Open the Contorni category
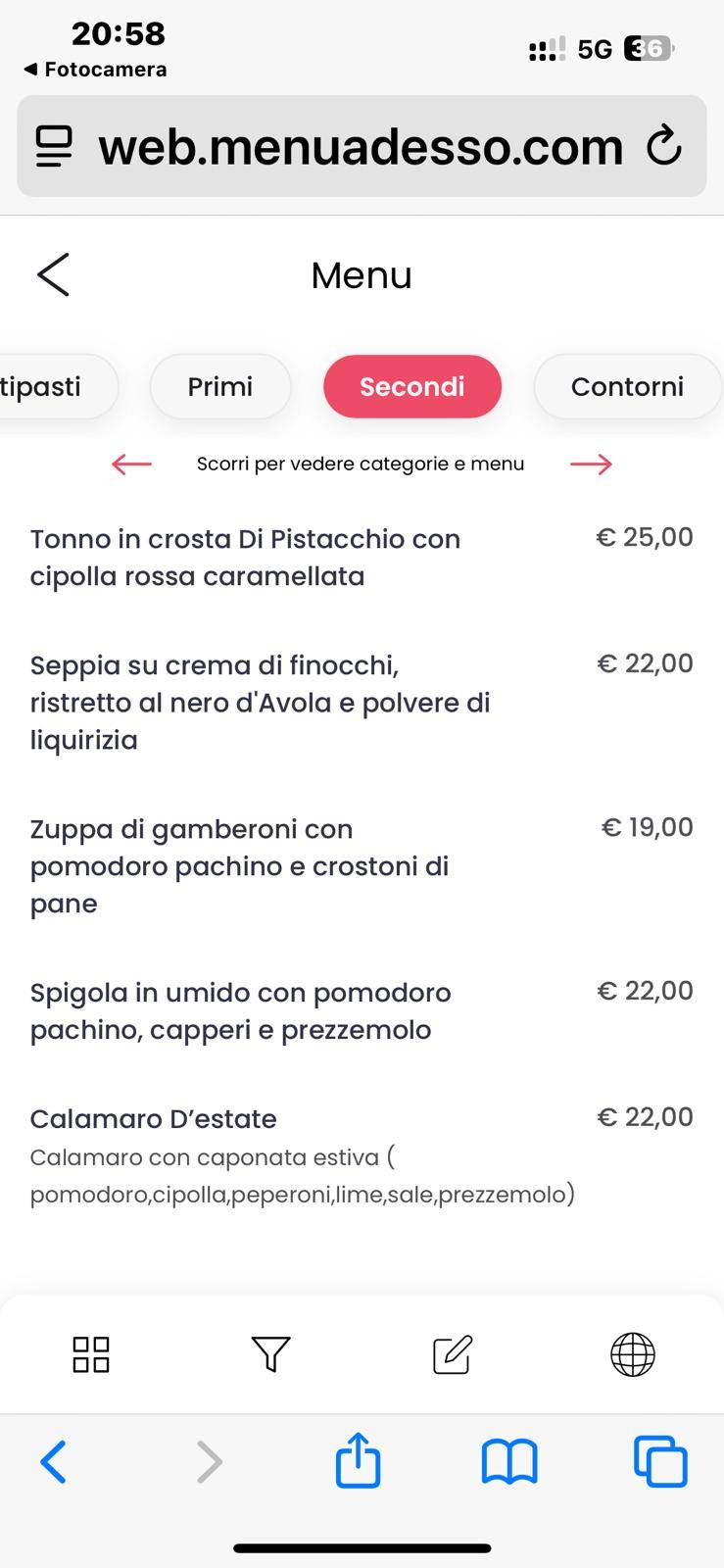 (x=627, y=386)
